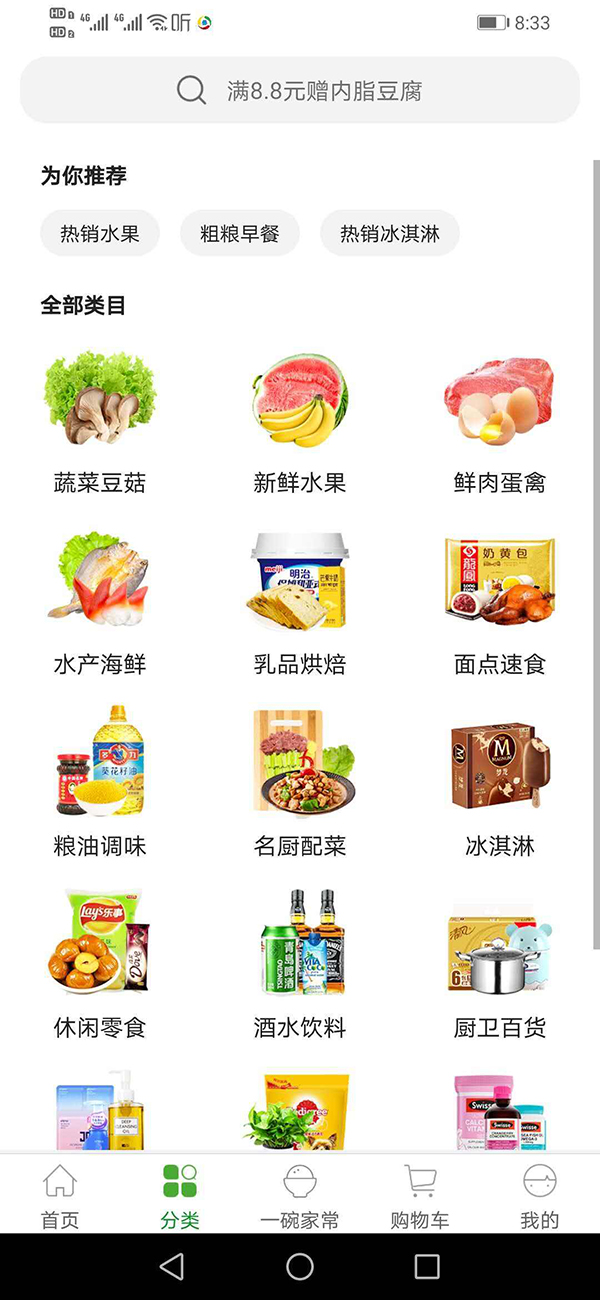Open the 新鲜水果 category
Viewport: 600px width, 1300px height.
pos(300,422)
